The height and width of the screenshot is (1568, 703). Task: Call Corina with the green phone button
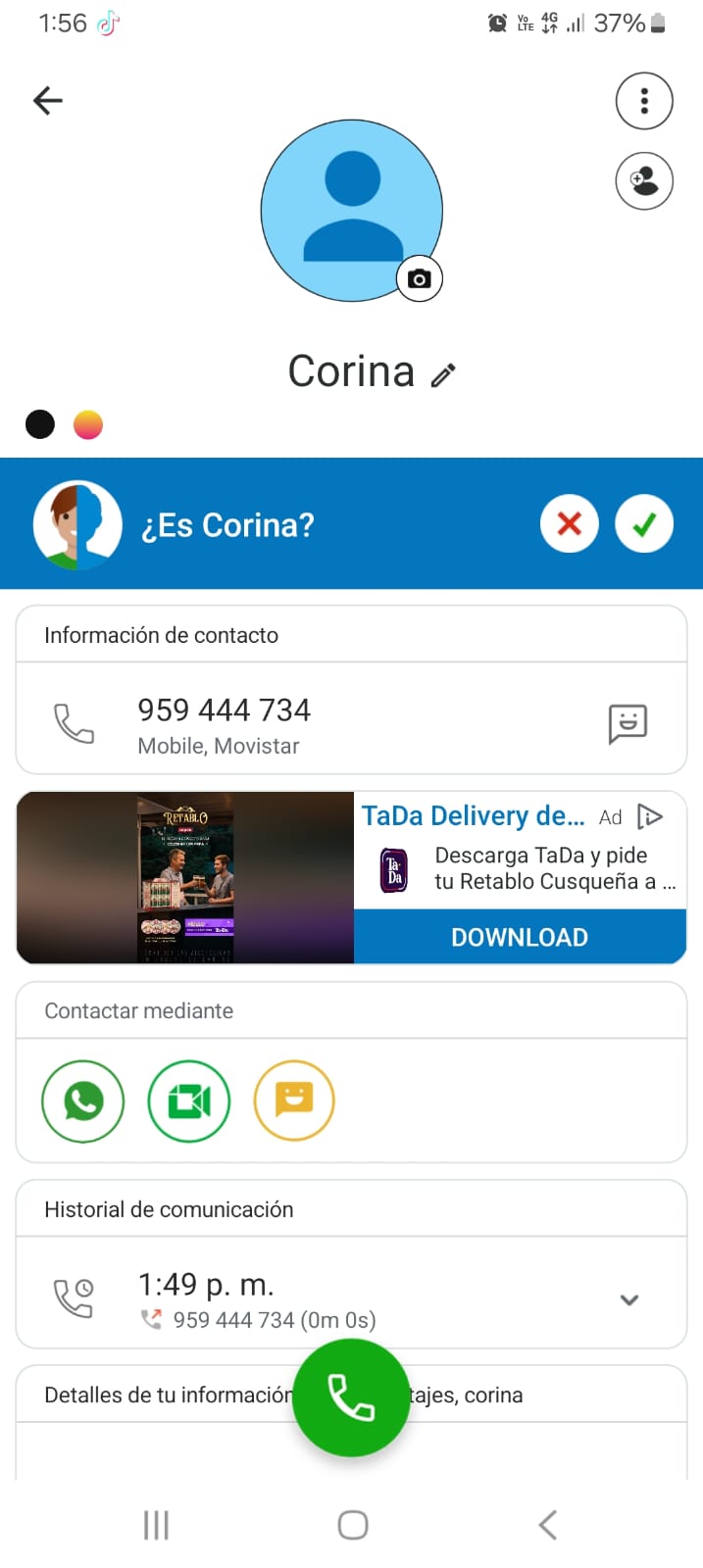point(350,1397)
